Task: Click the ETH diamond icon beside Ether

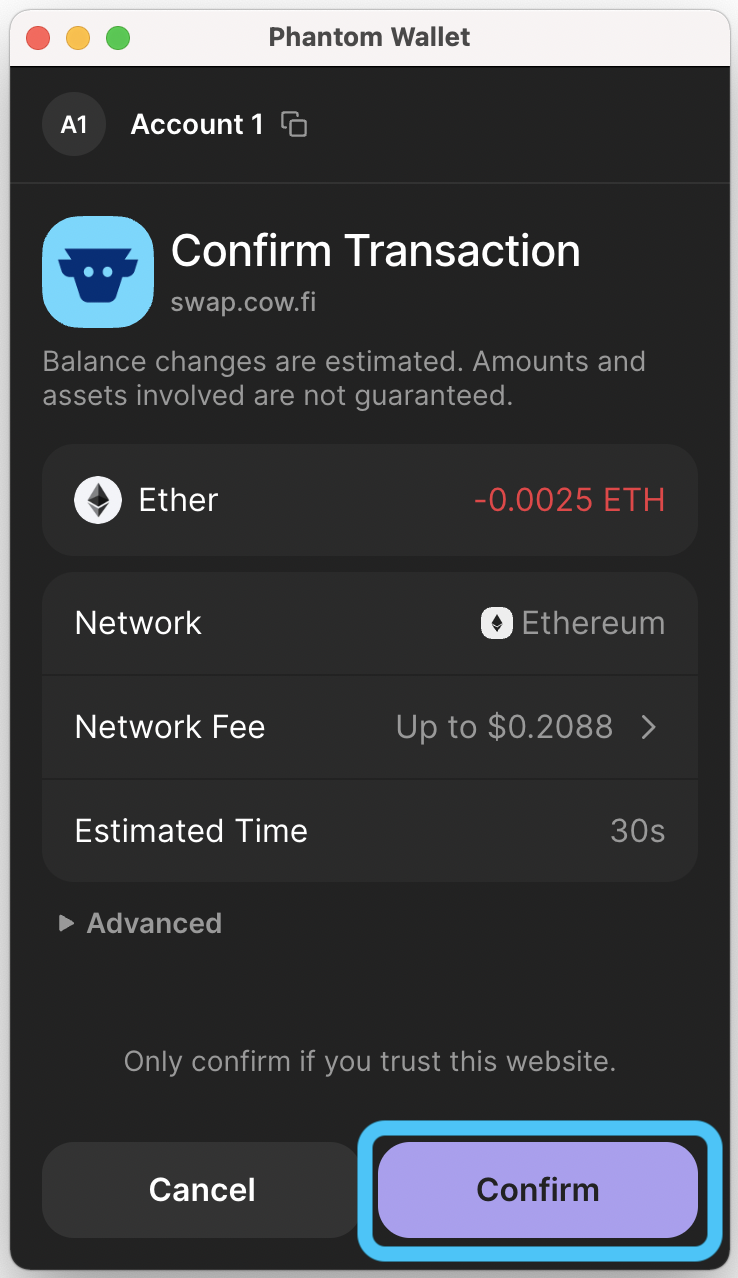Action: (x=97, y=500)
